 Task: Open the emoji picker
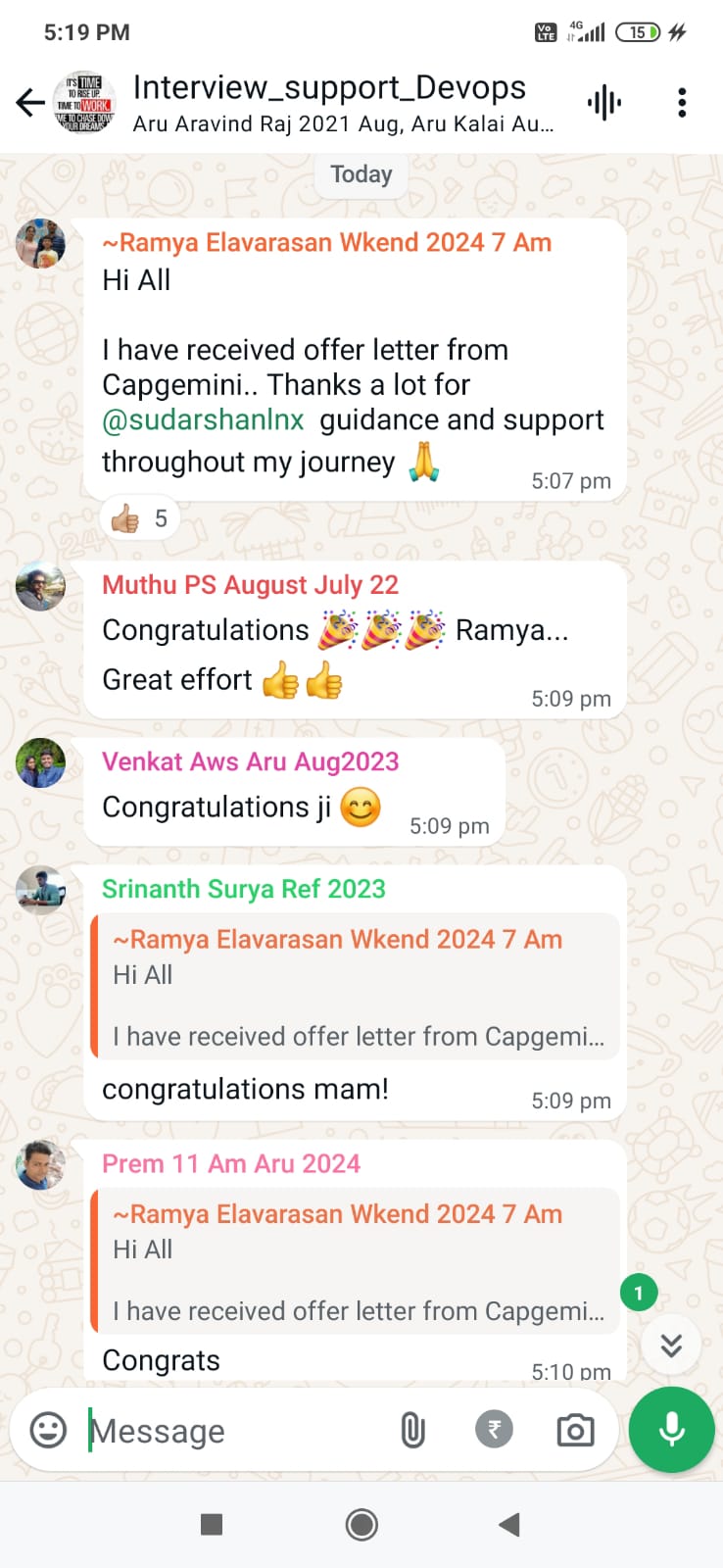click(x=48, y=1431)
